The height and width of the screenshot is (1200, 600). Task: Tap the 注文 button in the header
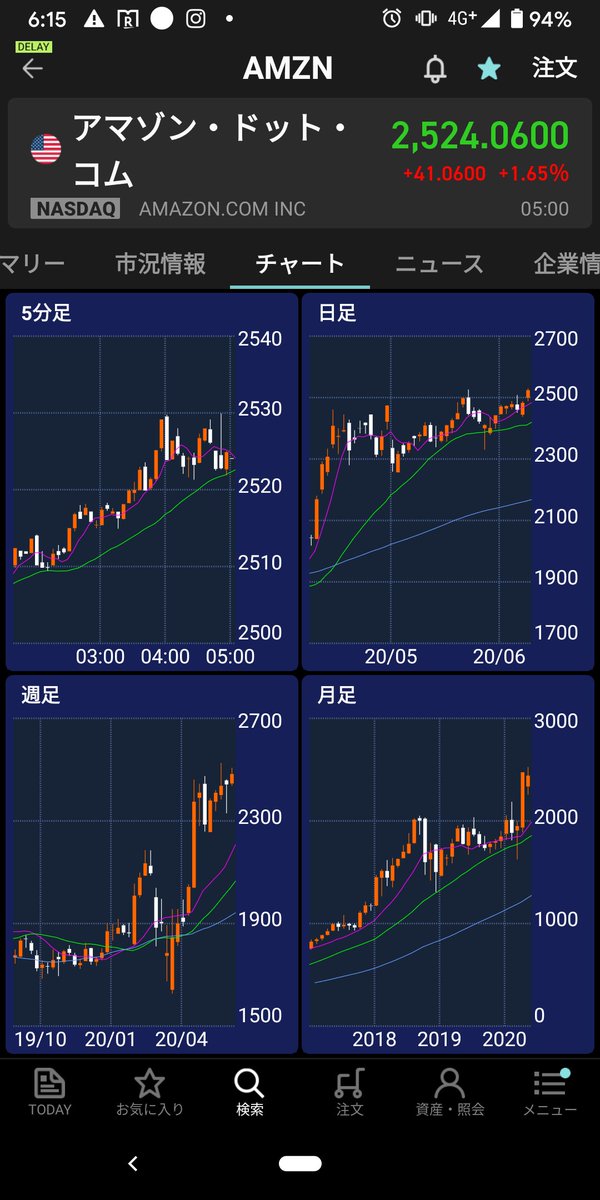click(x=554, y=68)
